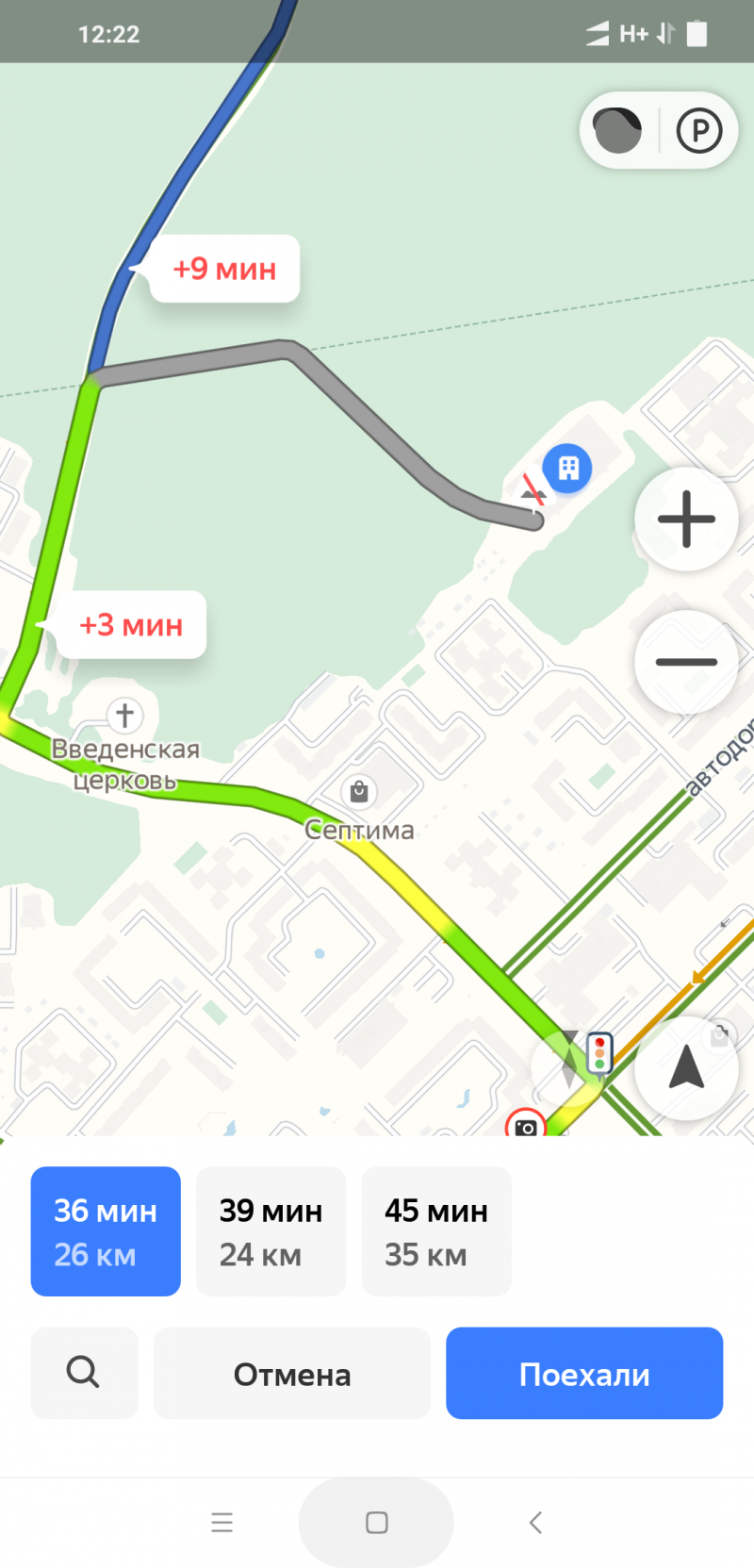Select the +3 мин alternative route
754x1568 pixels.
point(131,625)
